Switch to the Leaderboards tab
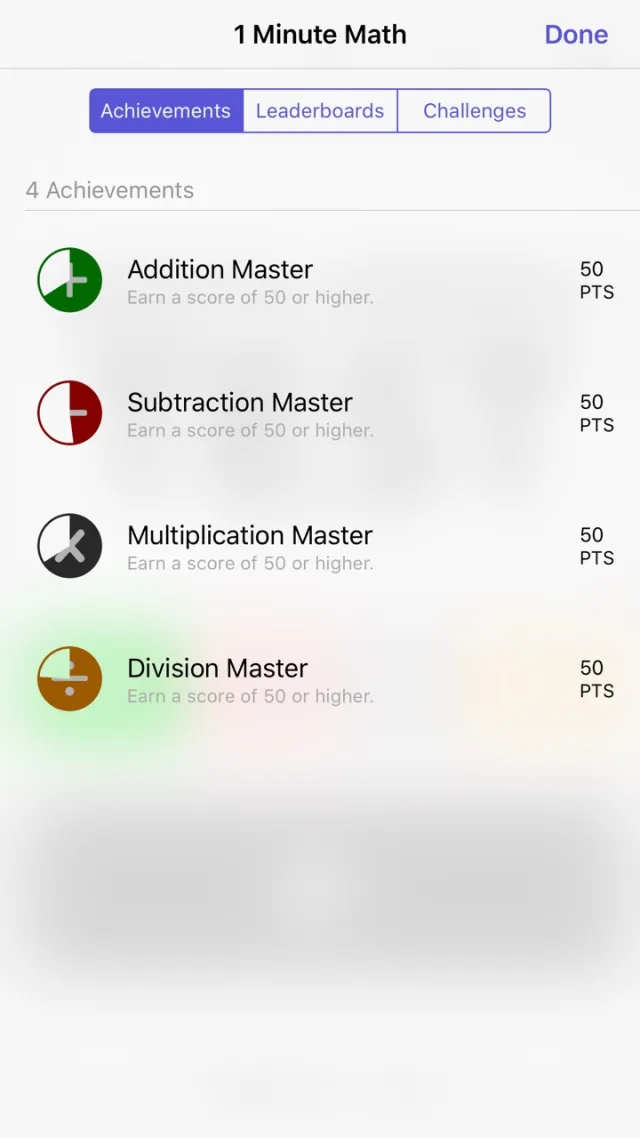Screen dimensions: 640x1138 pyautogui.click(x=320, y=110)
